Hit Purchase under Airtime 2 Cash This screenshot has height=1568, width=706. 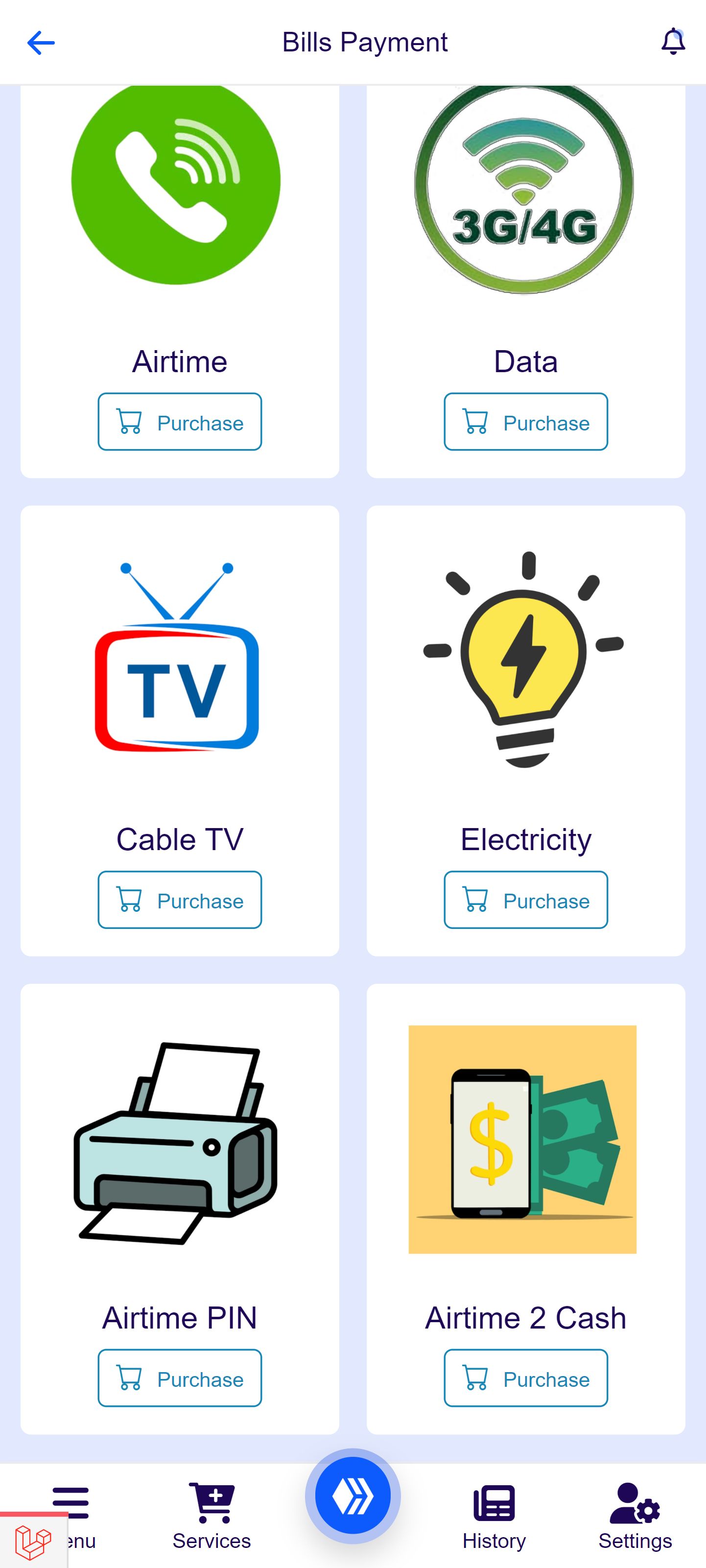tap(525, 1378)
